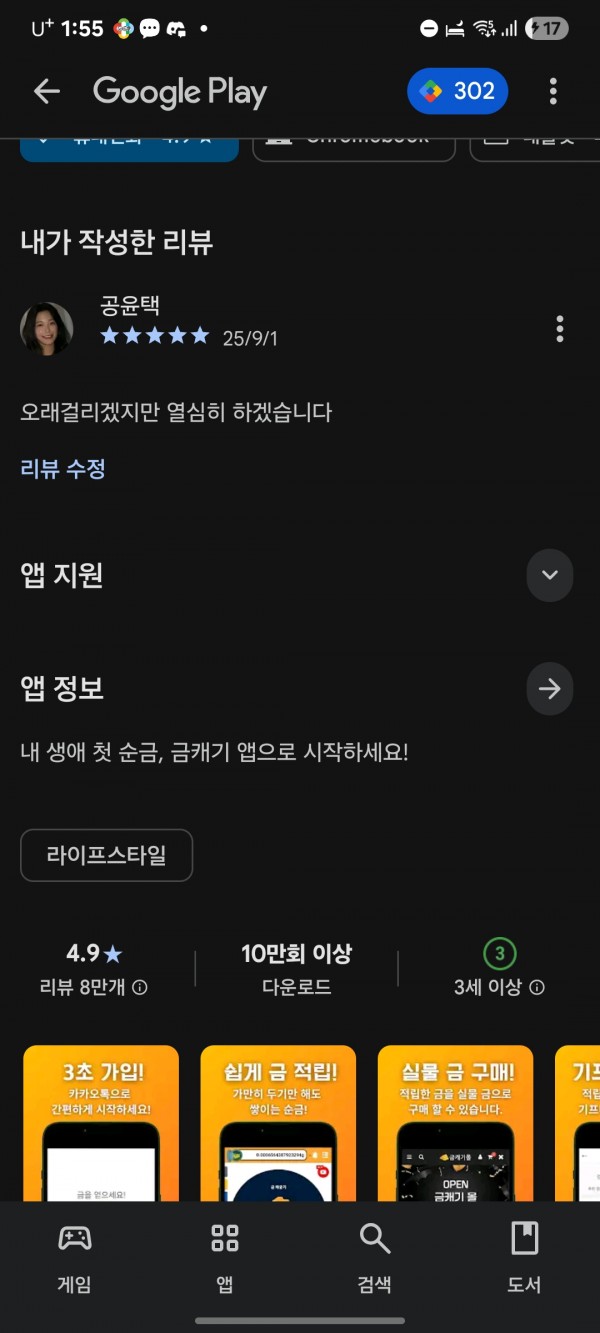The height and width of the screenshot is (1333, 600).
Task: Switch to the 게임 tab
Action: coord(75,1258)
